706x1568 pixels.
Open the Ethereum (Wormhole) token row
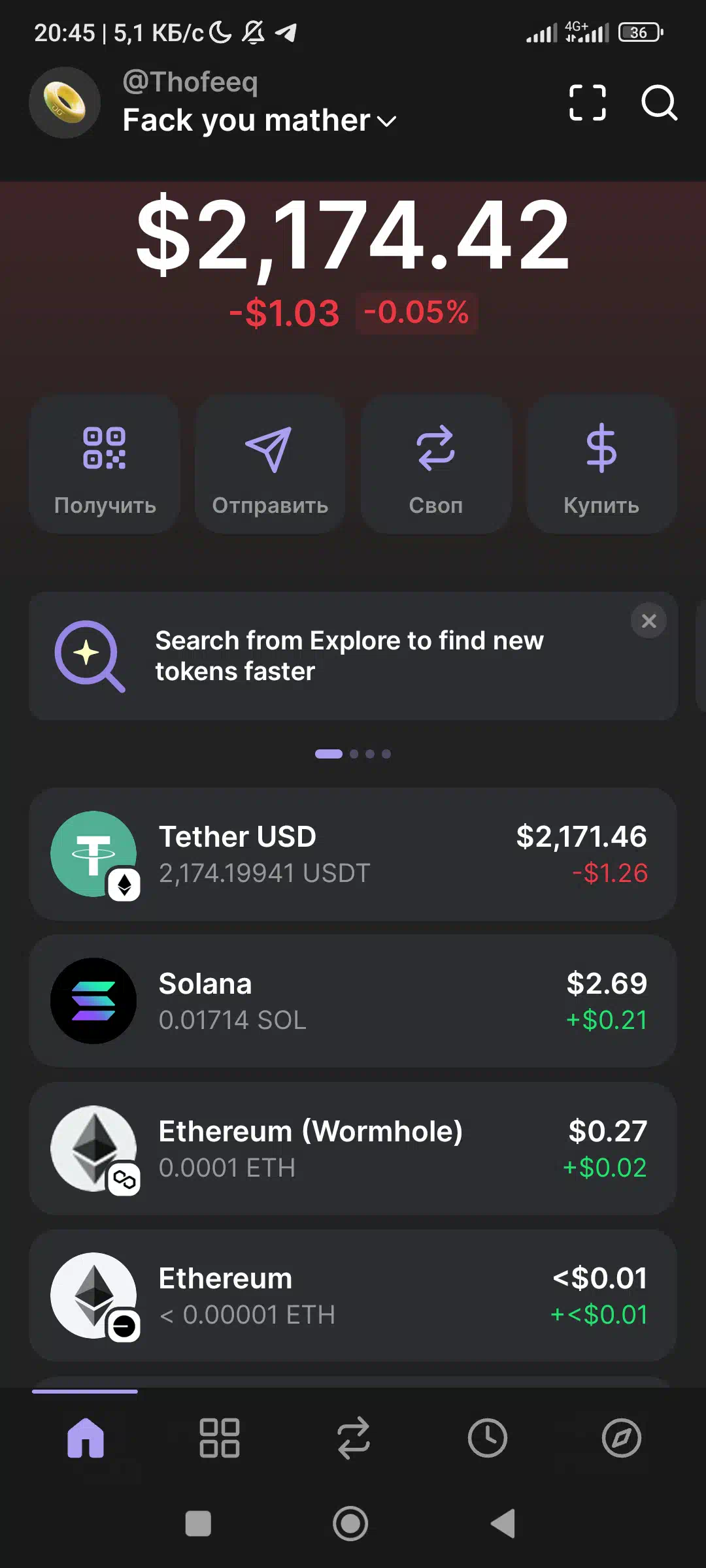(353, 1149)
